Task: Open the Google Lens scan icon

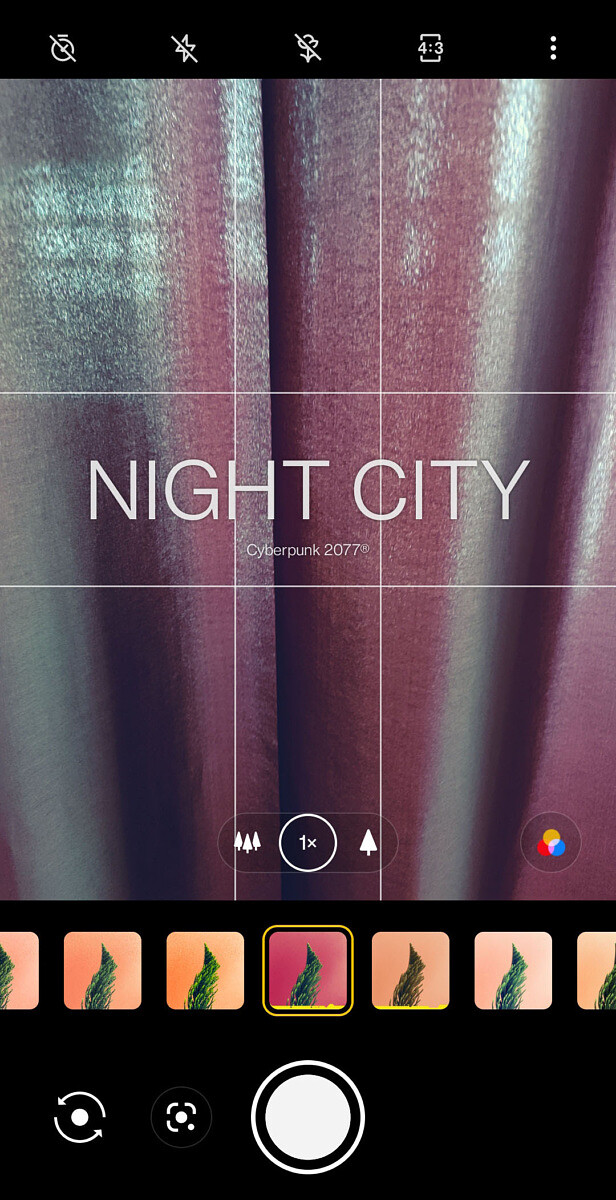Action: pyautogui.click(x=181, y=1117)
